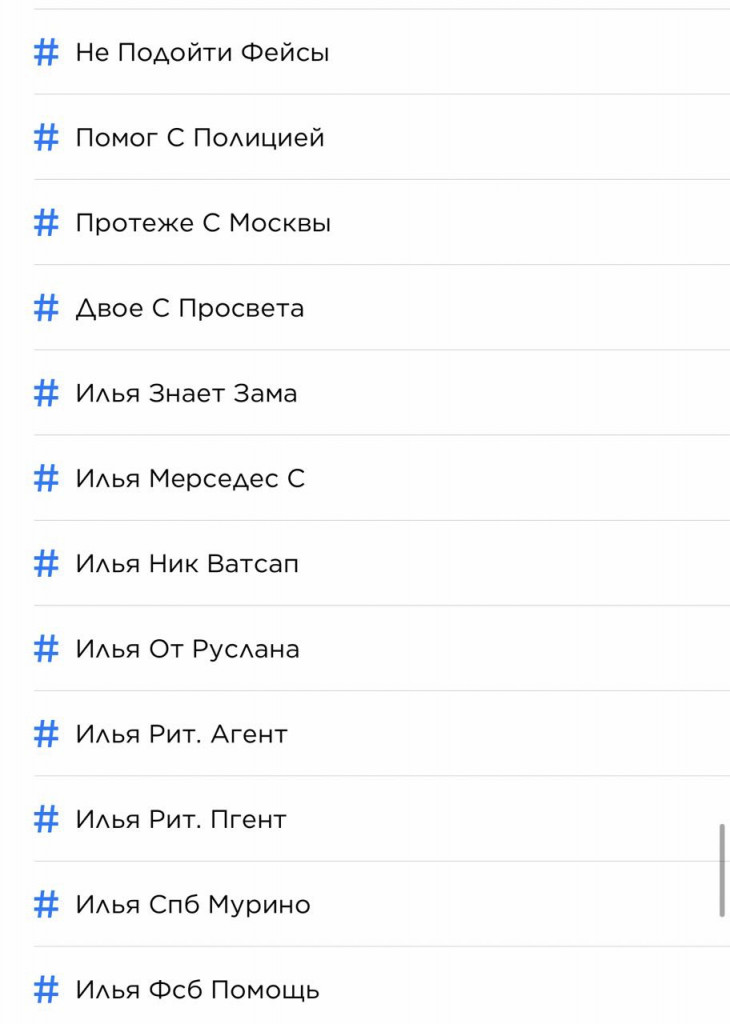Select the Илья Мерседес С tag
This screenshot has height=1024, width=730.
pyautogui.click(x=190, y=479)
